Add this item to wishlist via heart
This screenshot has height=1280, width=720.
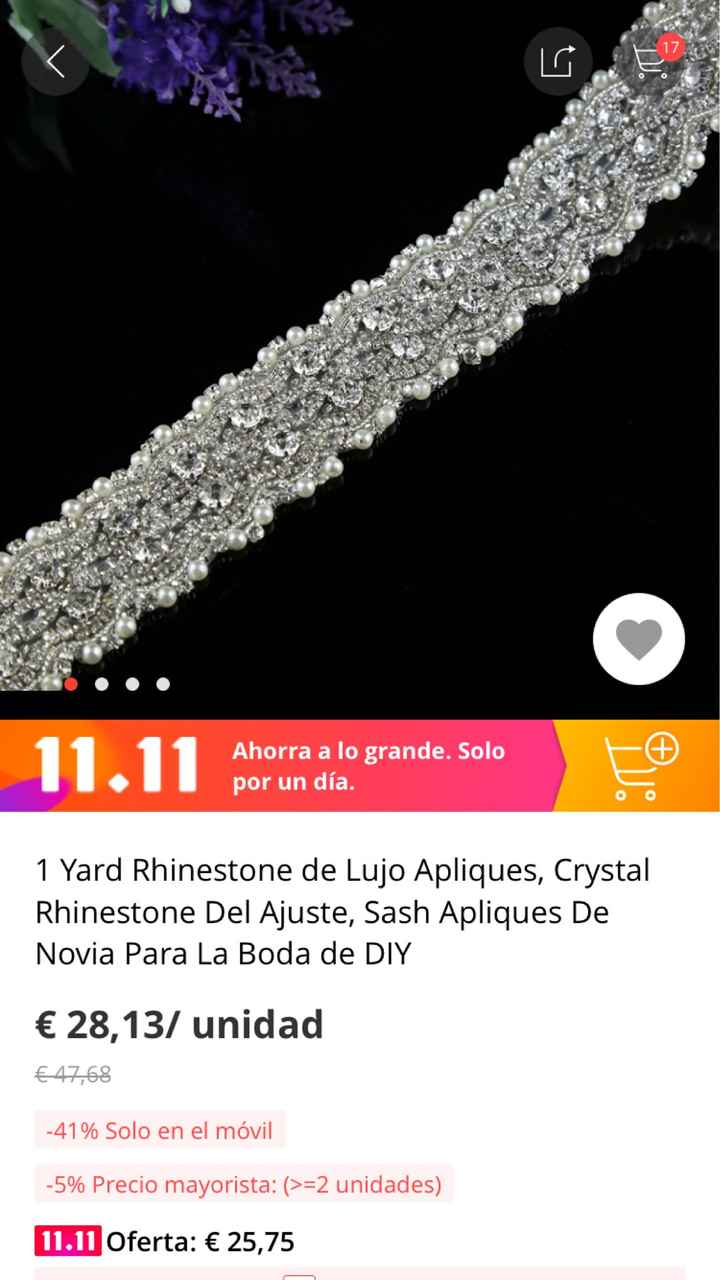pyautogui.click(x=639, y=639)
